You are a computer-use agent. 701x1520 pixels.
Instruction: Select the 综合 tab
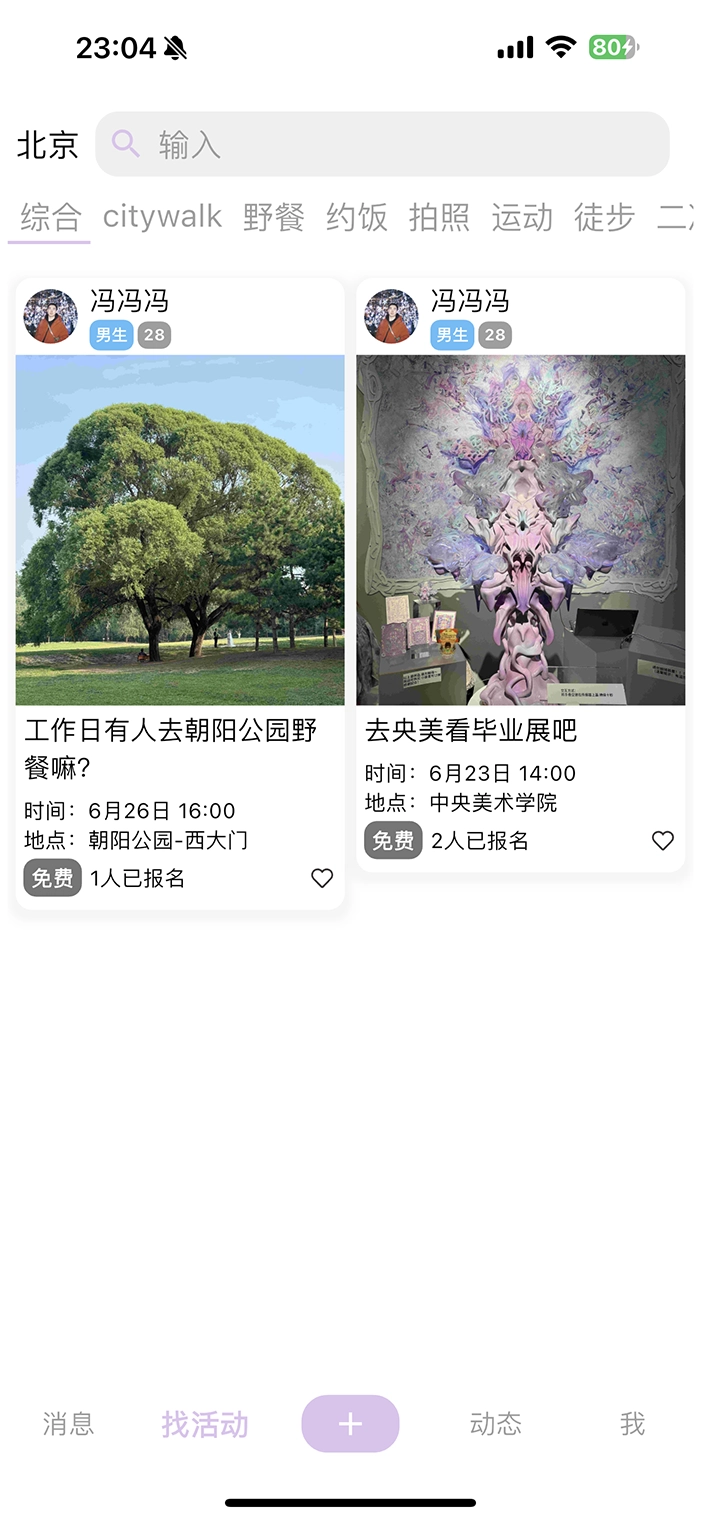click(x=50, y=216)
